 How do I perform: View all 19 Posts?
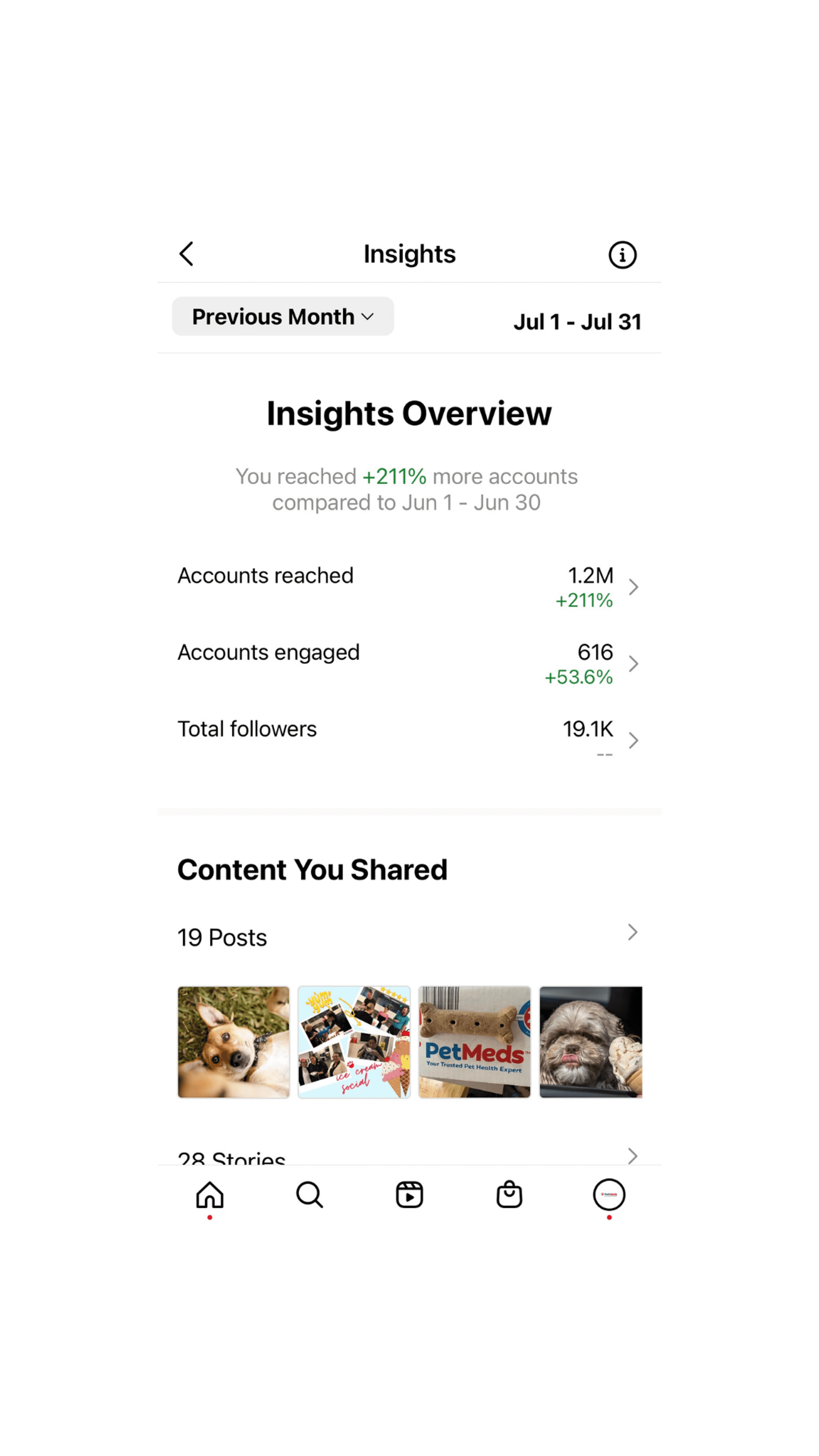(x=409, y=937)
